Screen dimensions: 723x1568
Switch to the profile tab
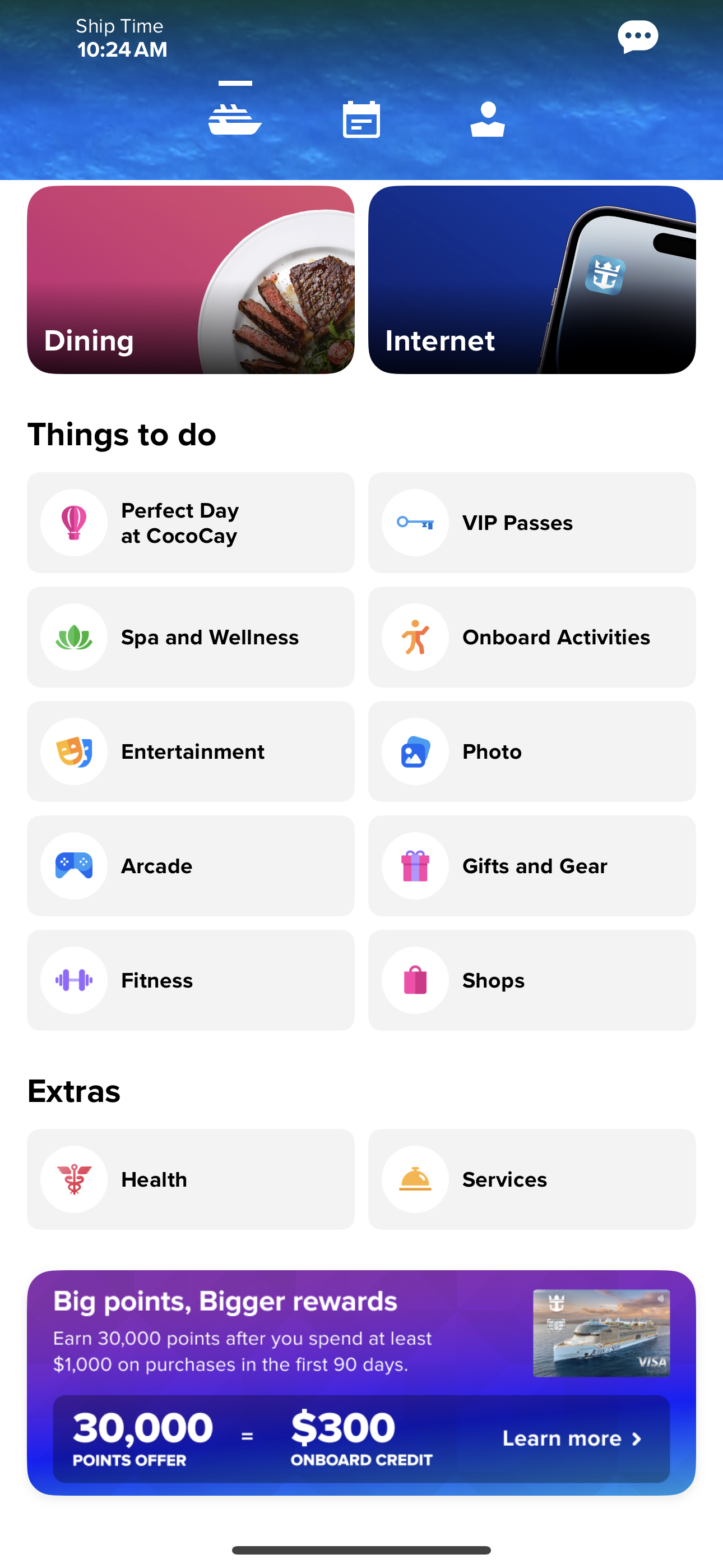point(488,119)
